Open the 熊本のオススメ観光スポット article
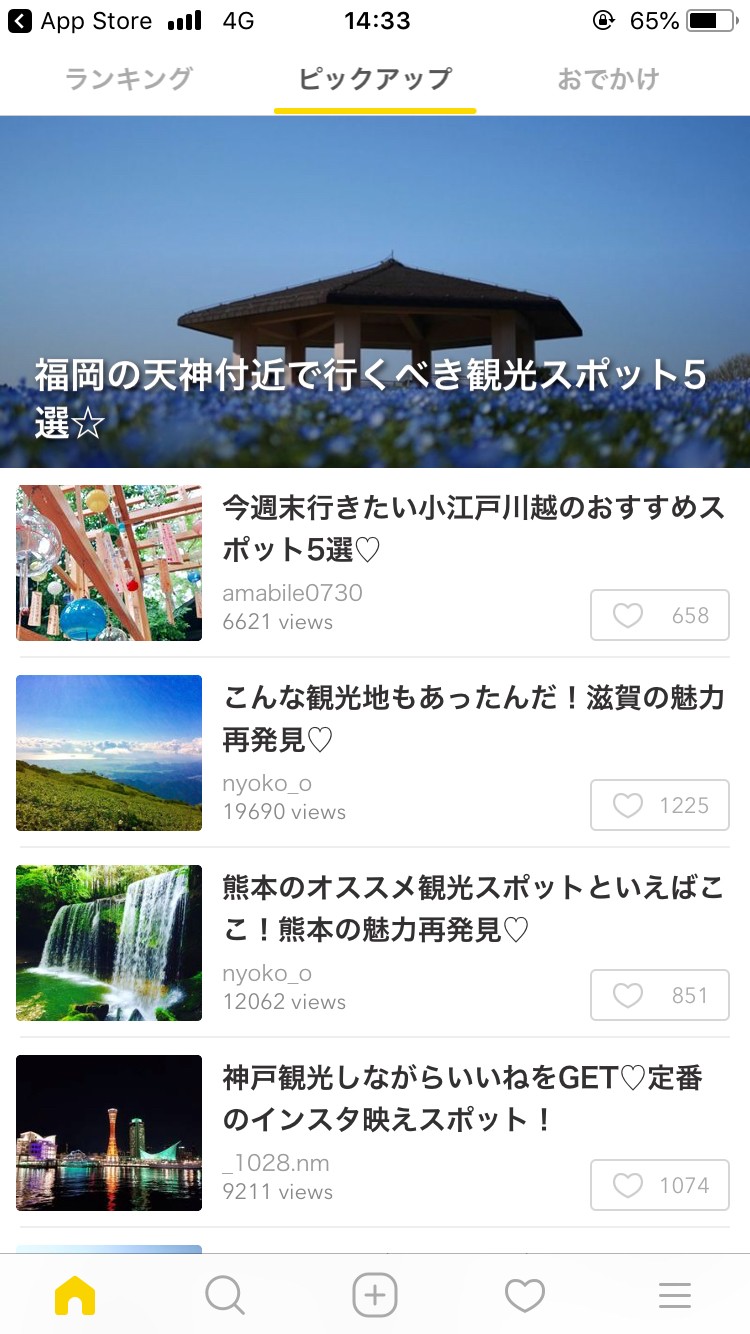Screen dimensions: 750x1334 tap(473, 908)
